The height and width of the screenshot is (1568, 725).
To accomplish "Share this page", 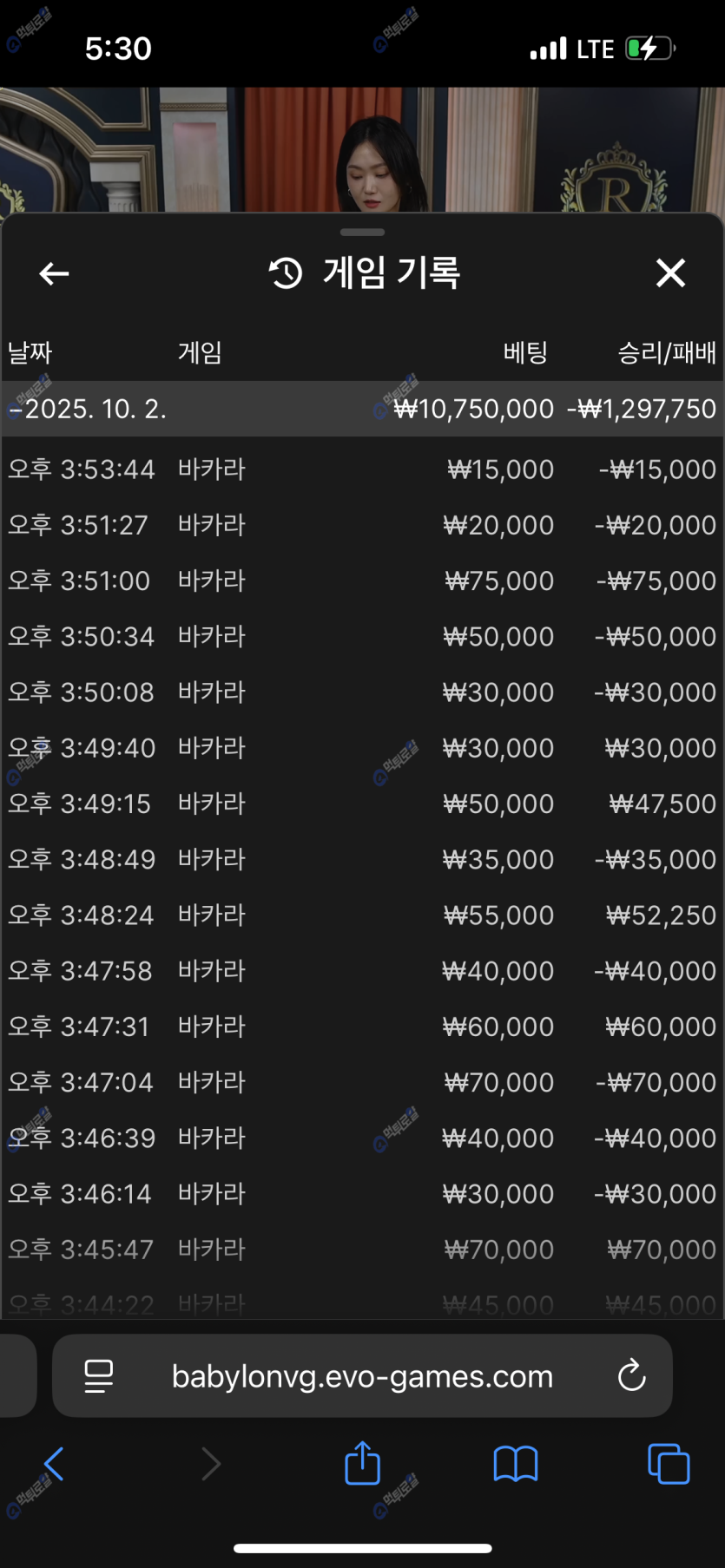I will pyautogui.click(x=362, y=1464).
